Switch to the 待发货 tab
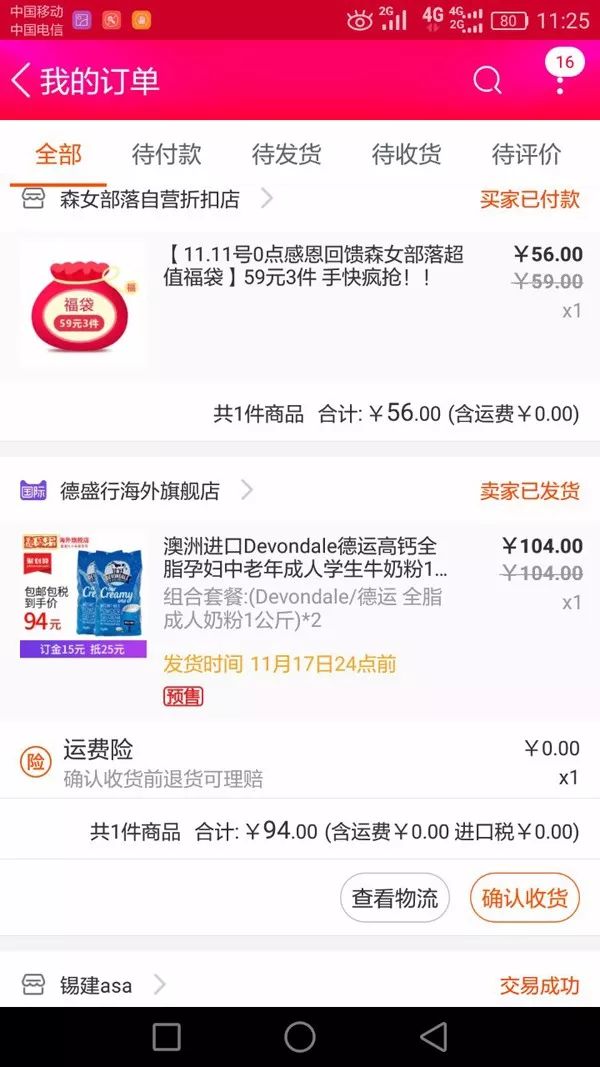 click(x=286, y=154)
